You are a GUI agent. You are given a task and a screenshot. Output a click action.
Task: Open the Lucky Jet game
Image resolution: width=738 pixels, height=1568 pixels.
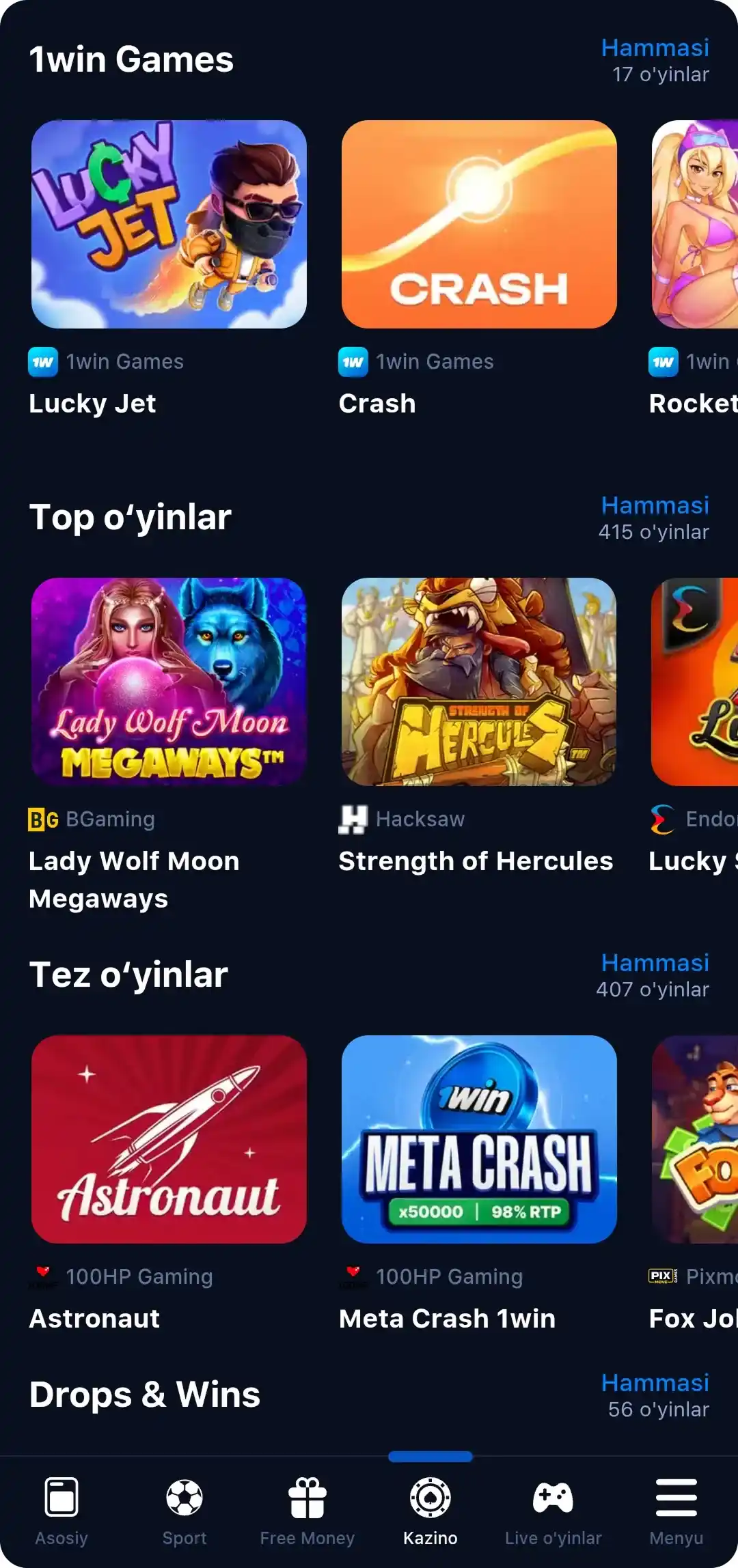[x=169, y=224]
